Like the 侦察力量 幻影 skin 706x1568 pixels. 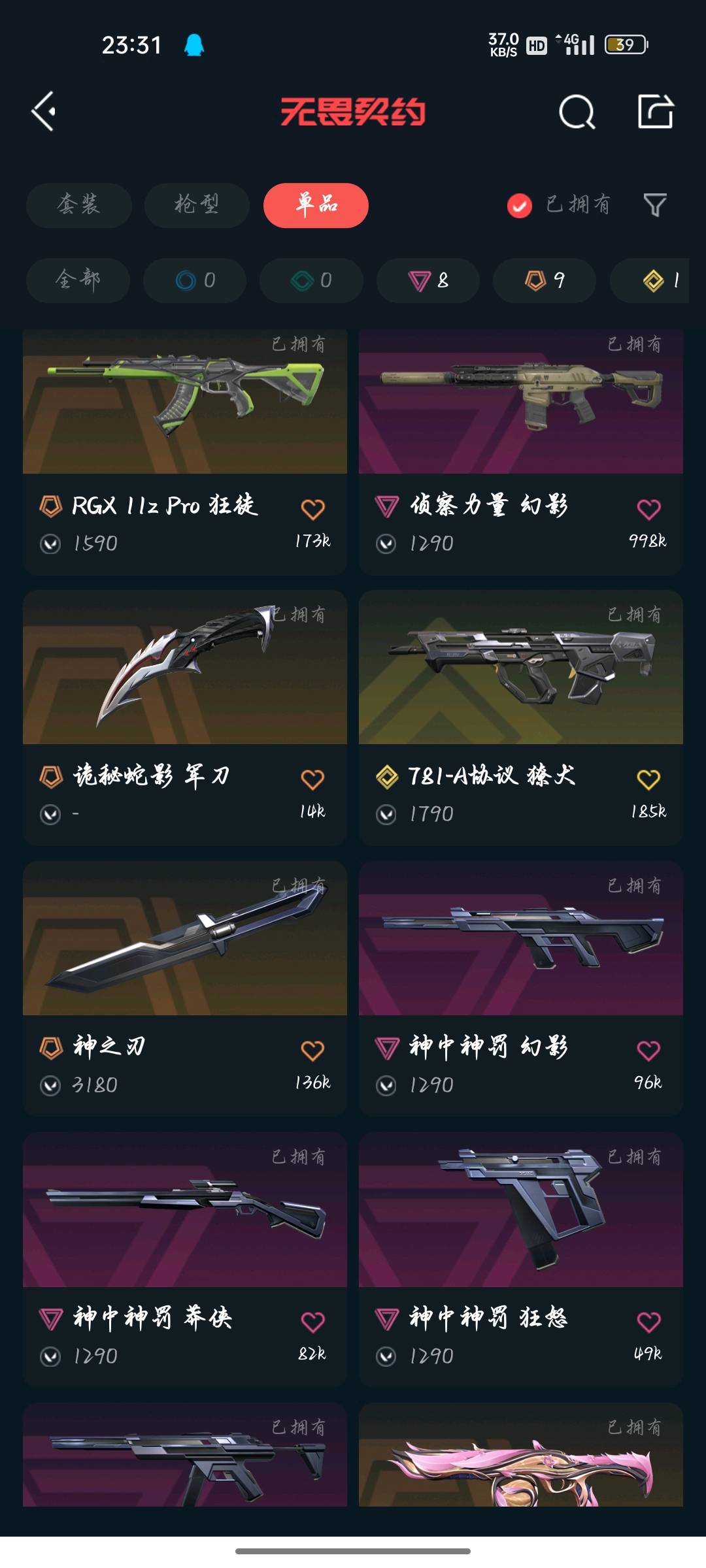648,510
